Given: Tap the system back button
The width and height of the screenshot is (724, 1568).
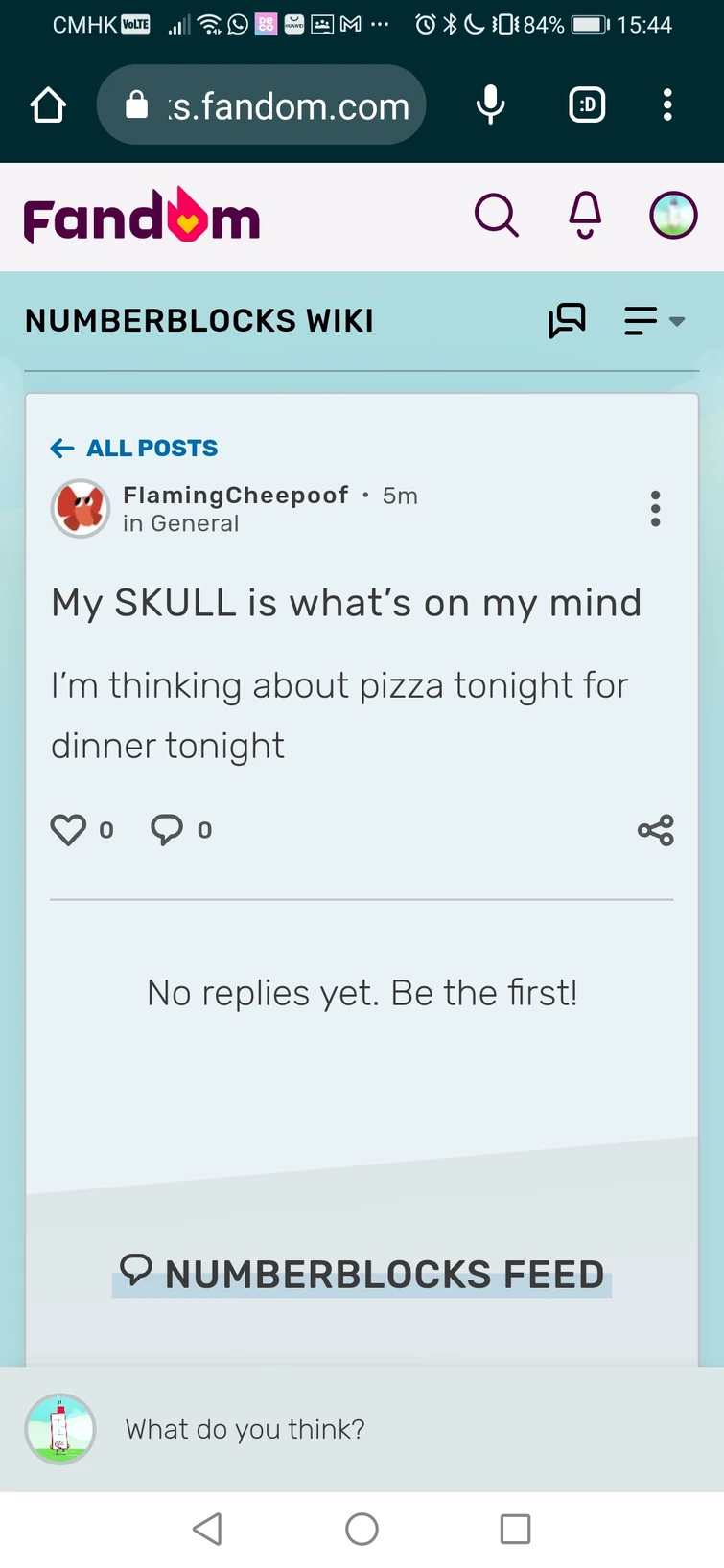Looking at the screenshot, I should (x=207, y=1529).
